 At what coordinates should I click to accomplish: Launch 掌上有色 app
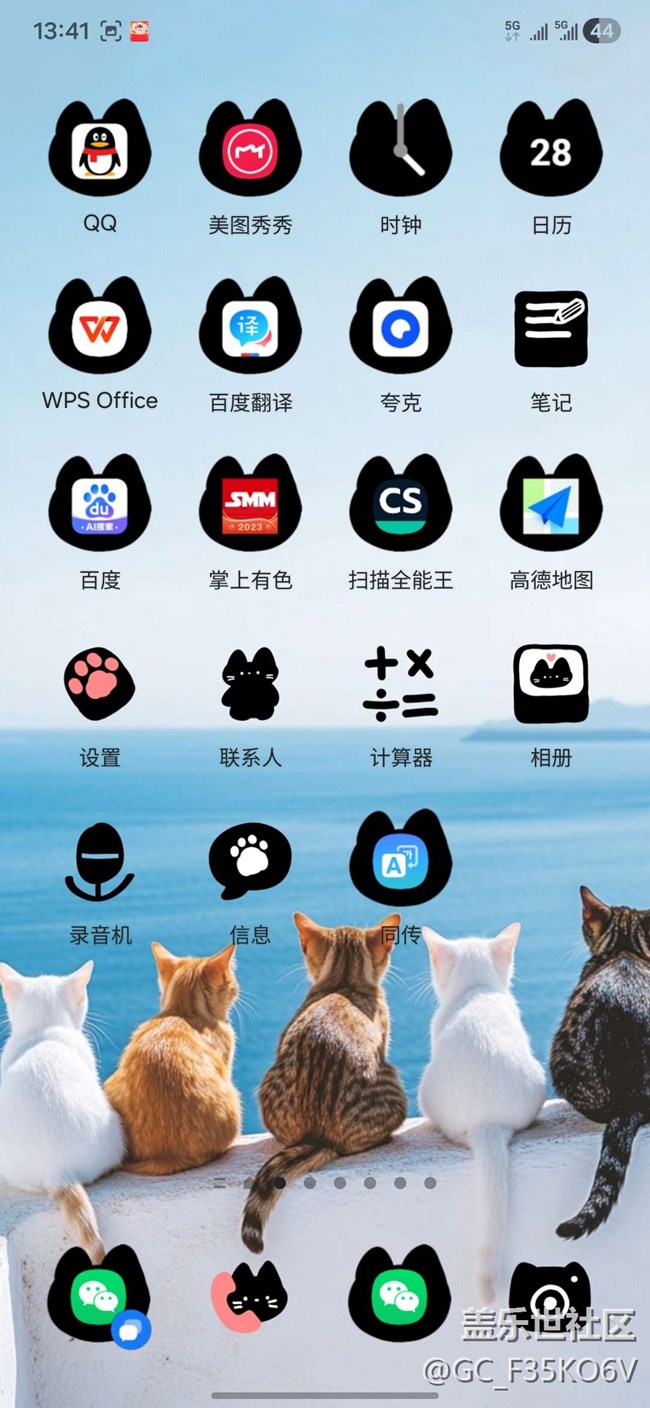pyautogui.click(x=250, y=506)
